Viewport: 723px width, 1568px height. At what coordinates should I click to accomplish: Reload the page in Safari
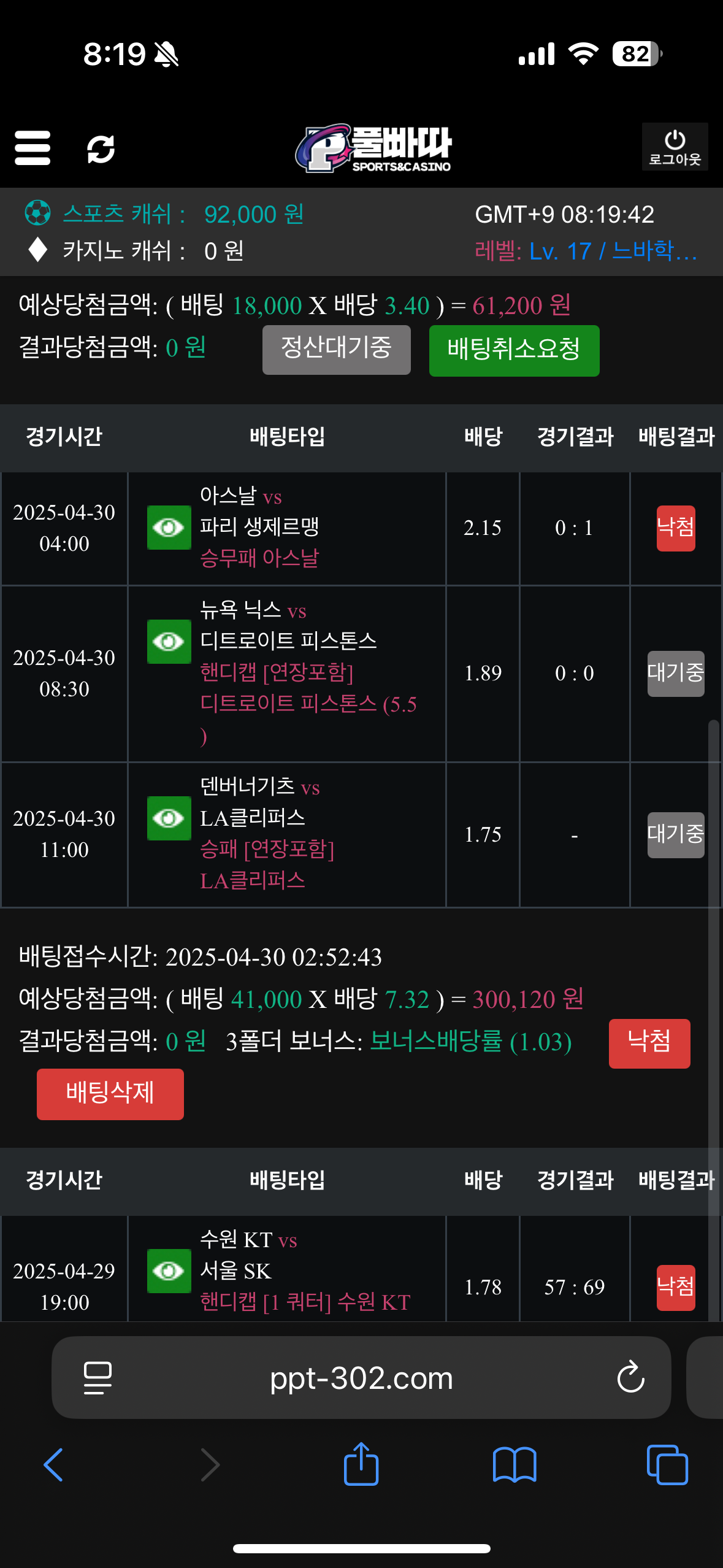point(630,1378)
